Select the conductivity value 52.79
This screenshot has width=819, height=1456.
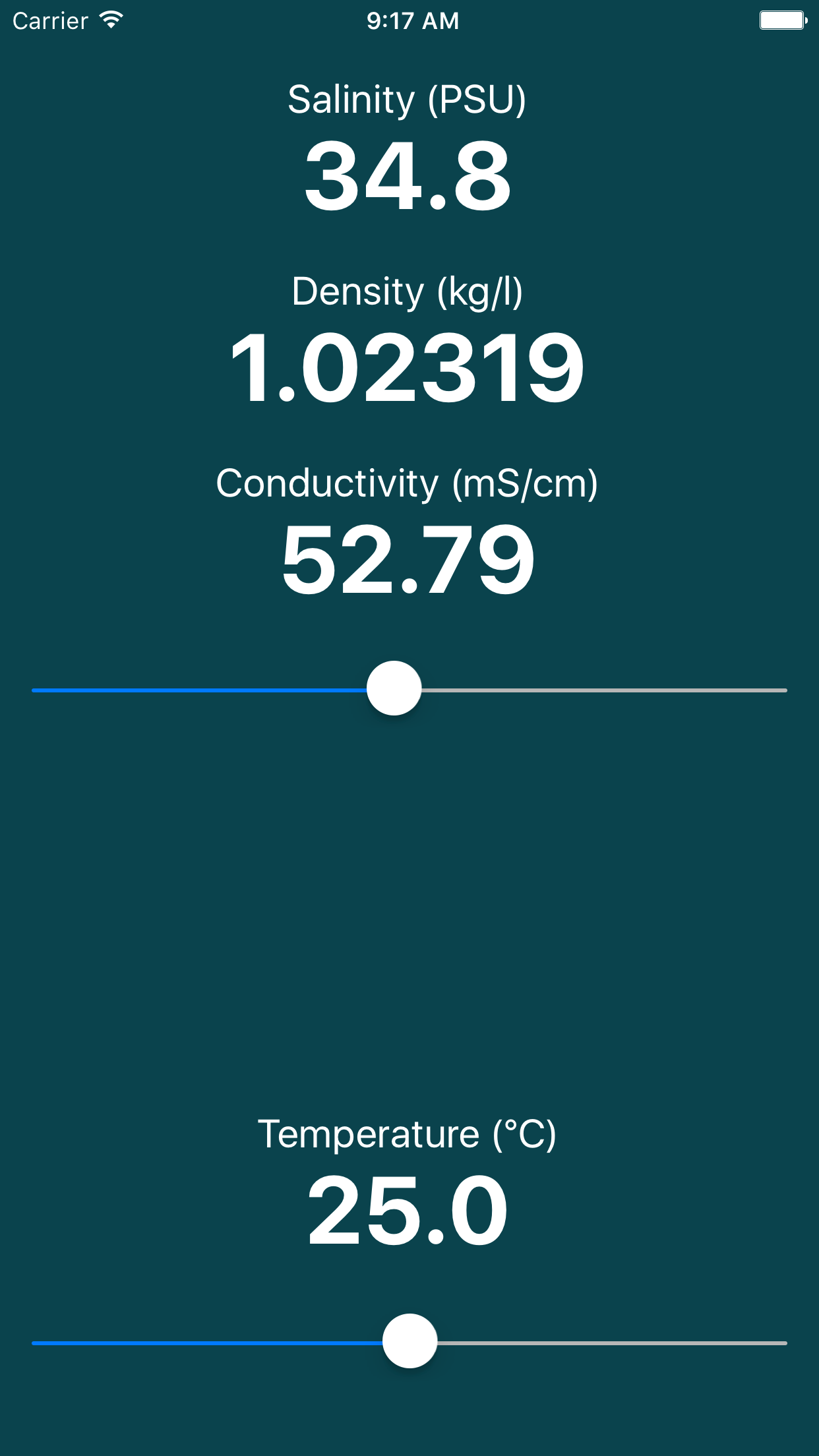tap(409, 559)
